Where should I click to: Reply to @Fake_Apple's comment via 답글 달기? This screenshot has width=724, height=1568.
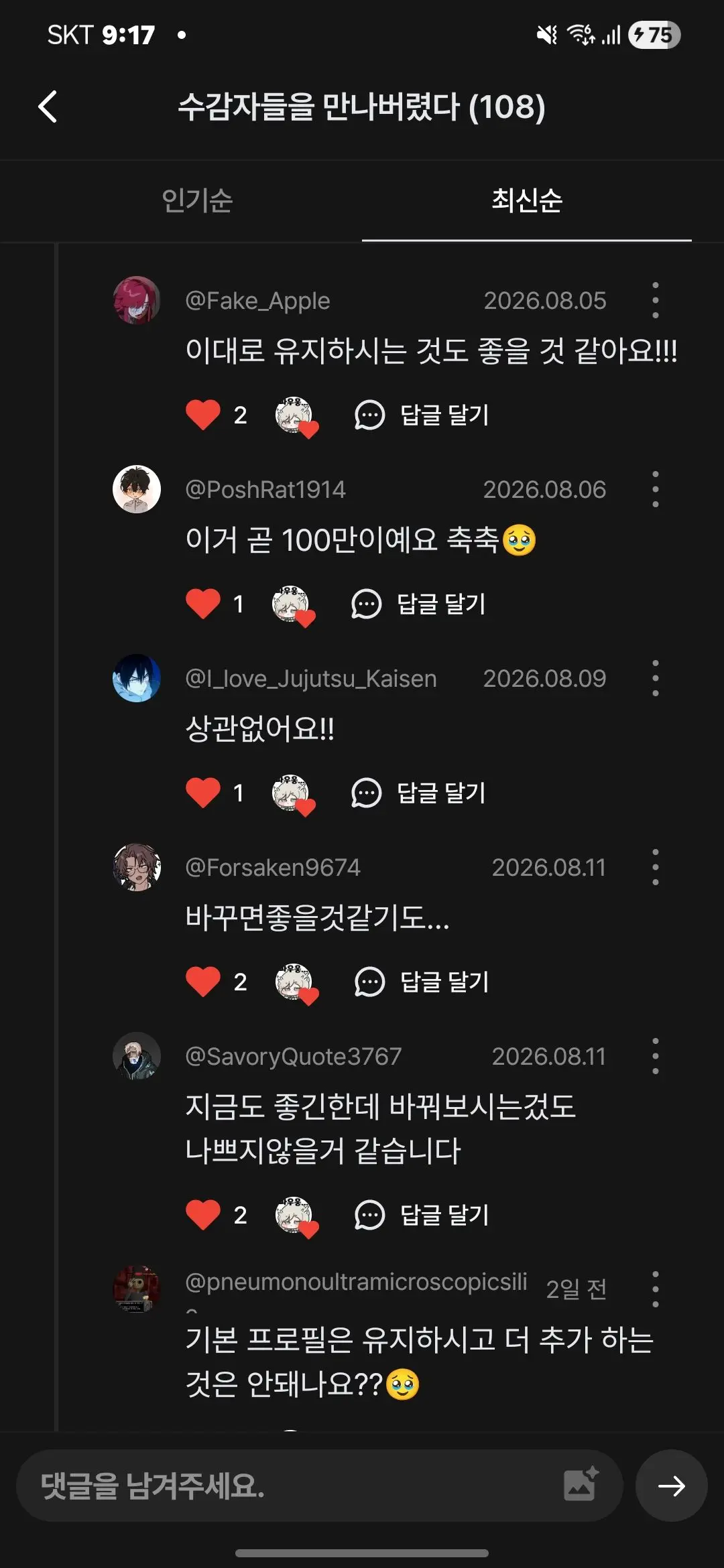[x=422, y=415]
